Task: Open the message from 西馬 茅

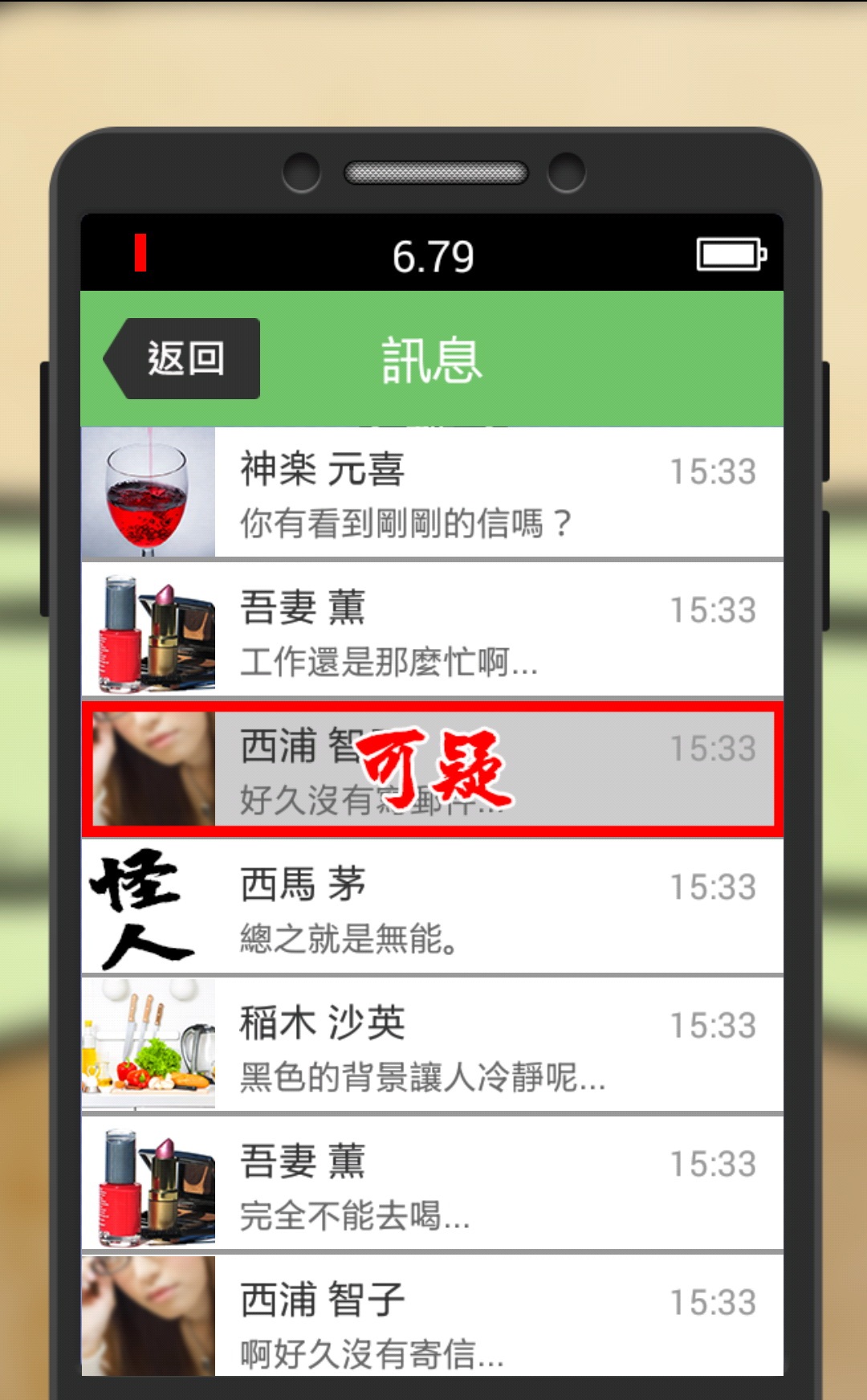Action: pos(432,908)
